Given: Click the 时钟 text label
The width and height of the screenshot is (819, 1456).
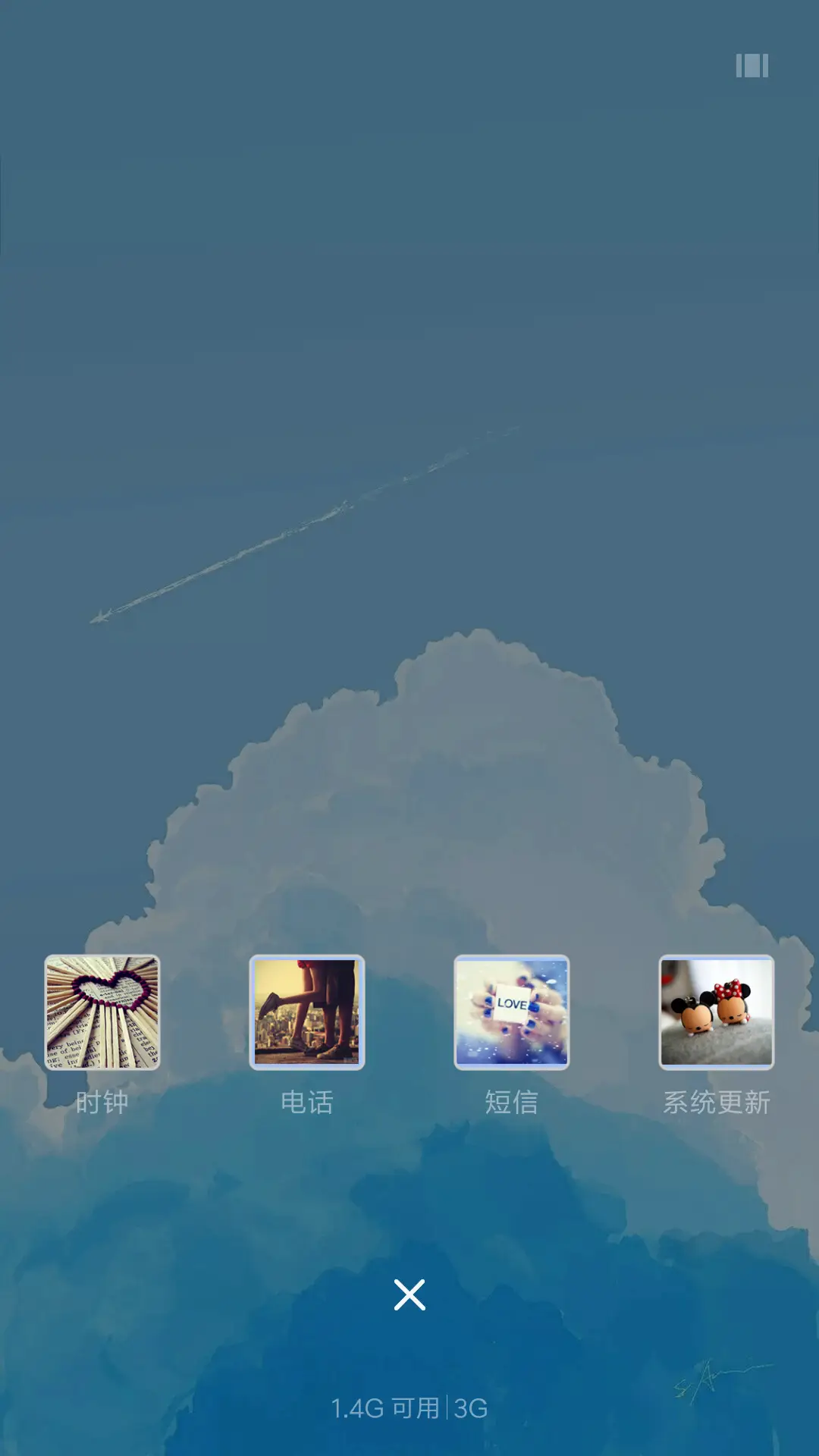Looking at the screenshot, I should tap(102, 1103).
